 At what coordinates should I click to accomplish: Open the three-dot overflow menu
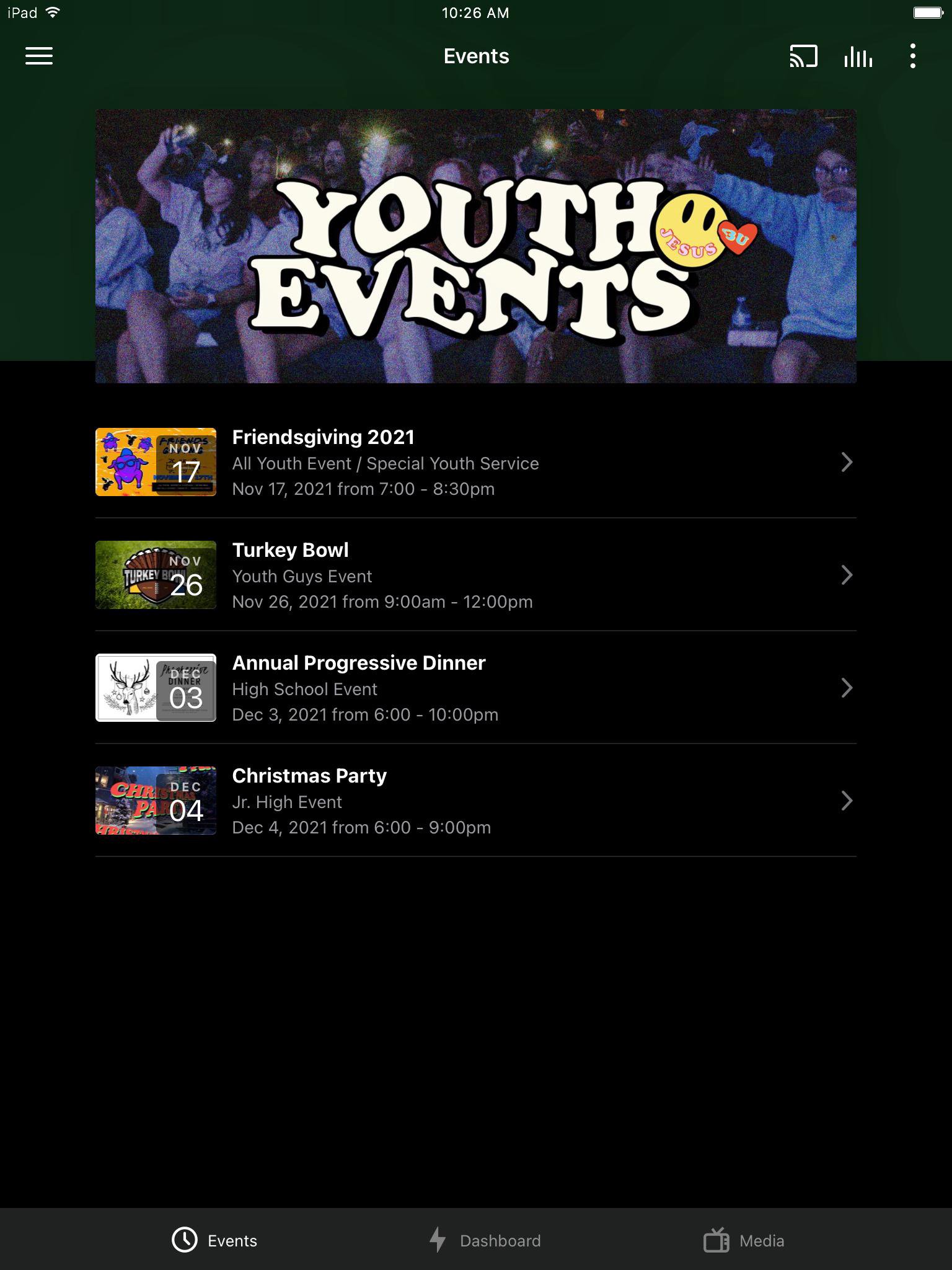point(912,56)
